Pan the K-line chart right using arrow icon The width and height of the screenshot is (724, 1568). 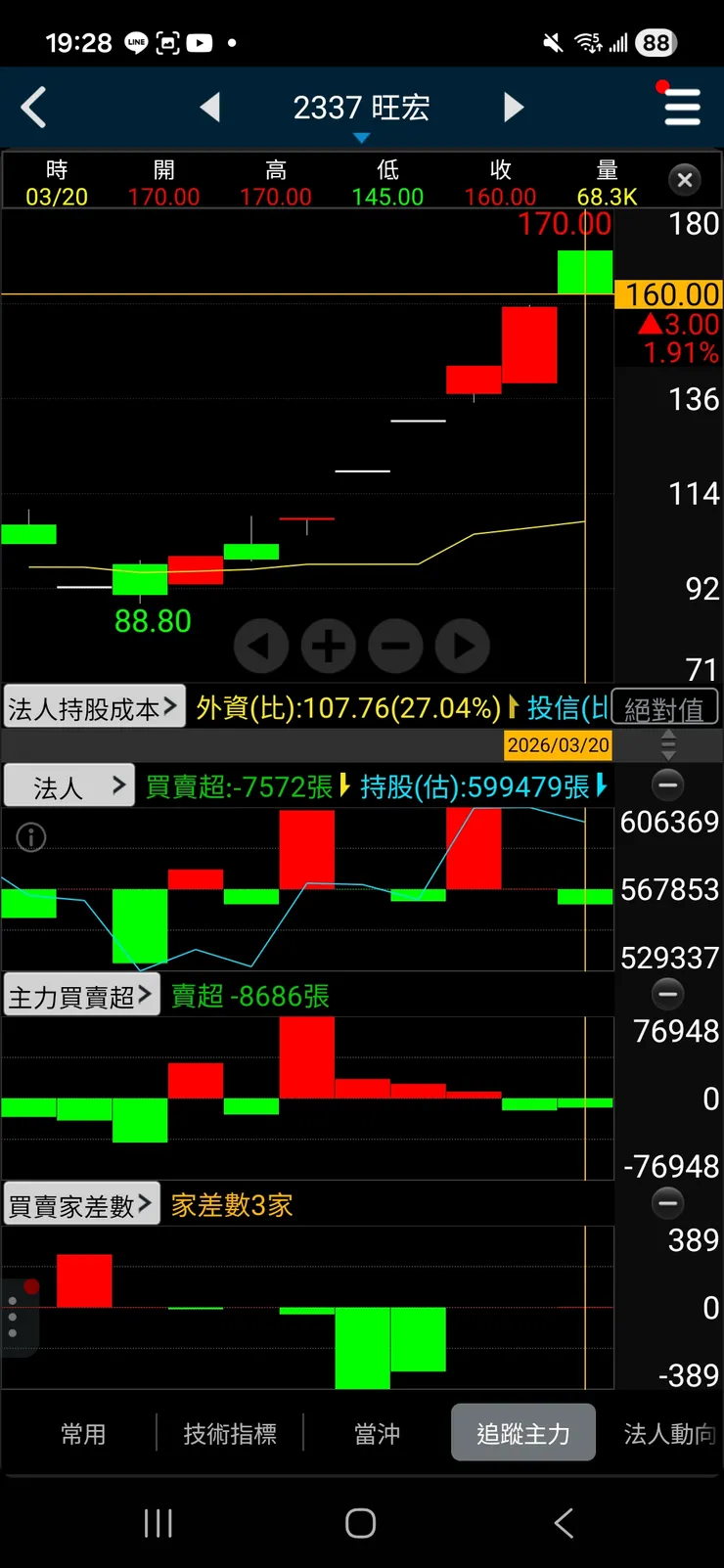(x=462, y=646)
